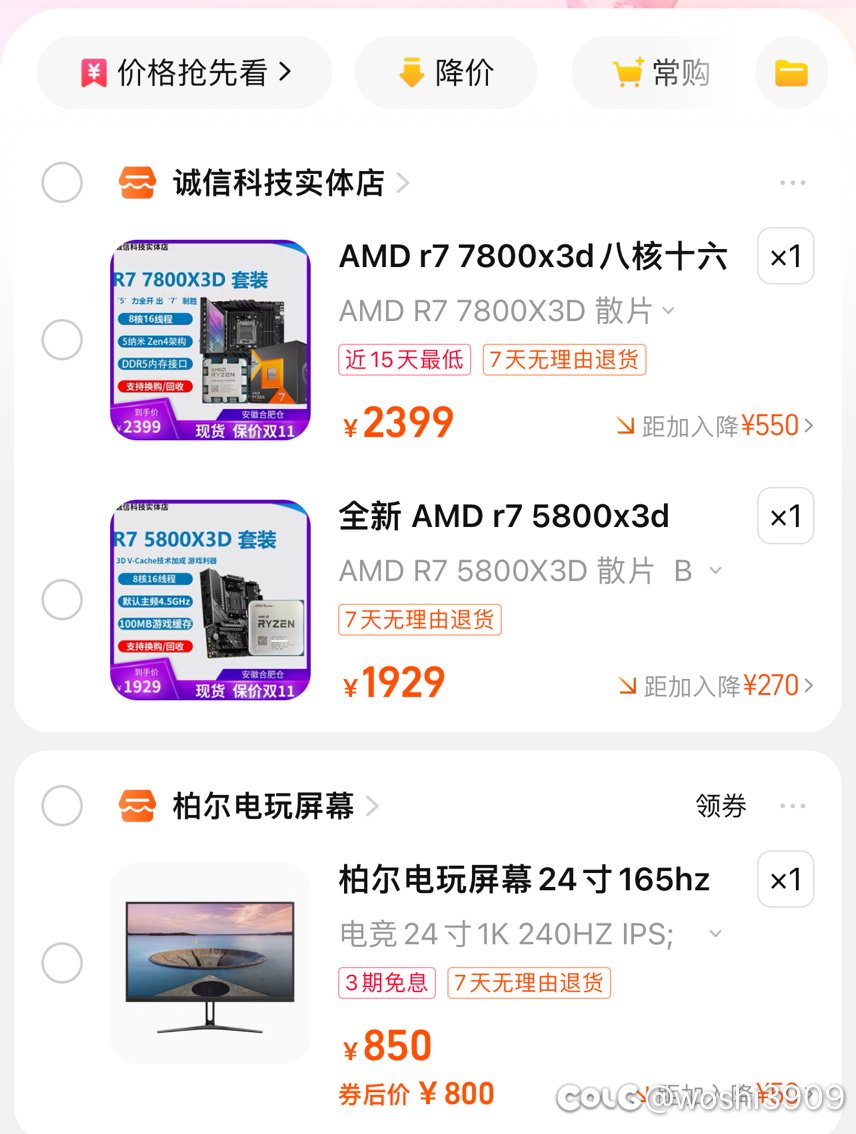Image resolution: width=856 pixels, height=1134 pixels.
Task: Open the 价格抢先看 filter chip
Action: point(184,73)
